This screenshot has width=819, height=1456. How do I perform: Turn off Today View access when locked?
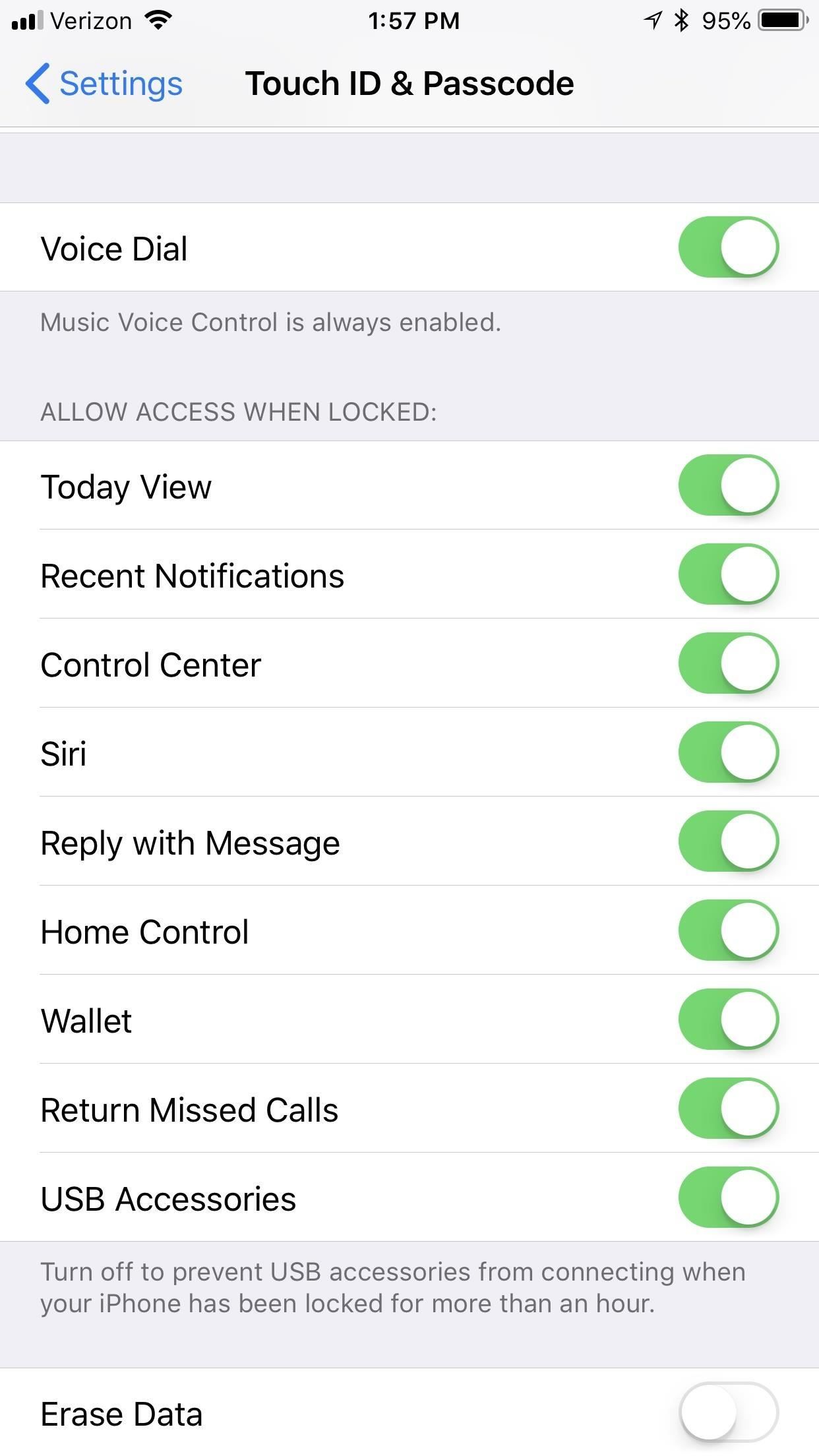click(x=729, y=486)
